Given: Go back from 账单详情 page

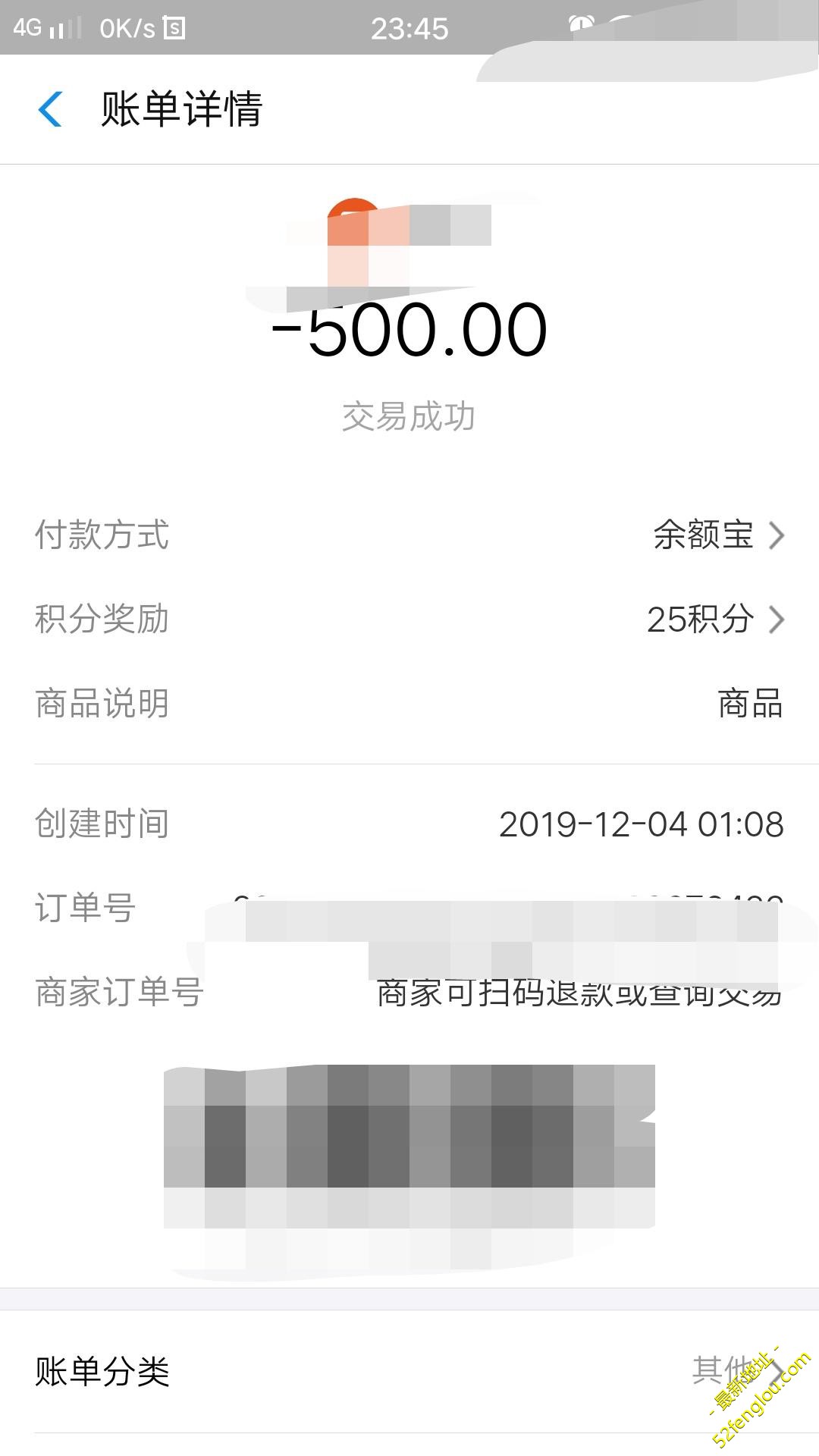Looking at the screenshot, I should pyautogui.click(x=50, y=109).
